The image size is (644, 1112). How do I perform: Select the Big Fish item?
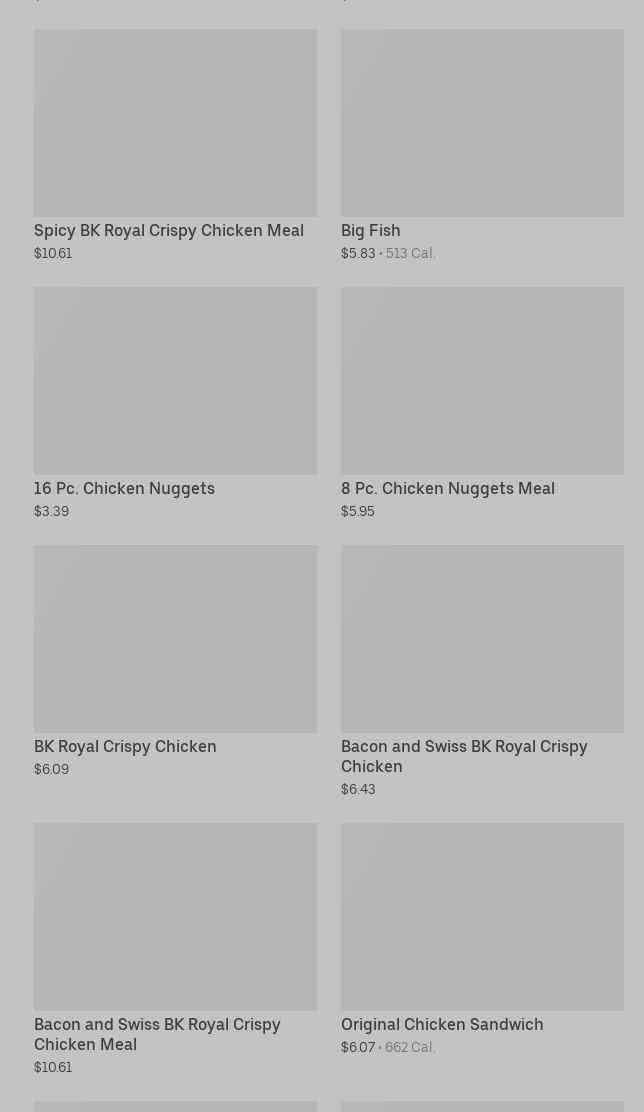coord(482,145)
